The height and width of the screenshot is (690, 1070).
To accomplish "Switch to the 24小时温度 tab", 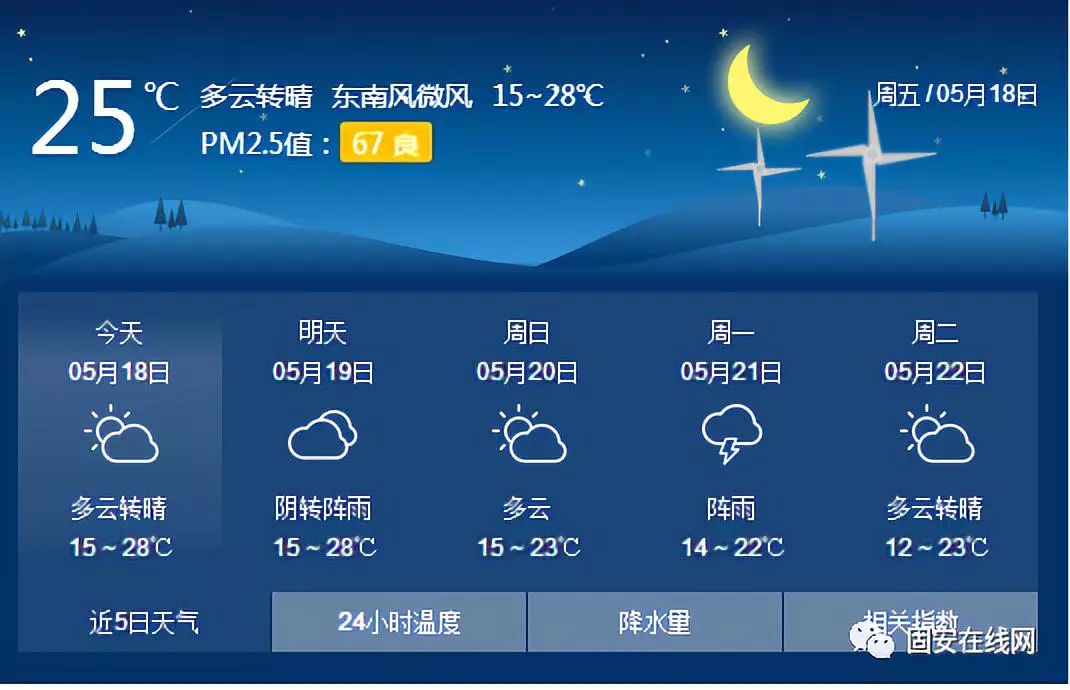I will point(399,622).
